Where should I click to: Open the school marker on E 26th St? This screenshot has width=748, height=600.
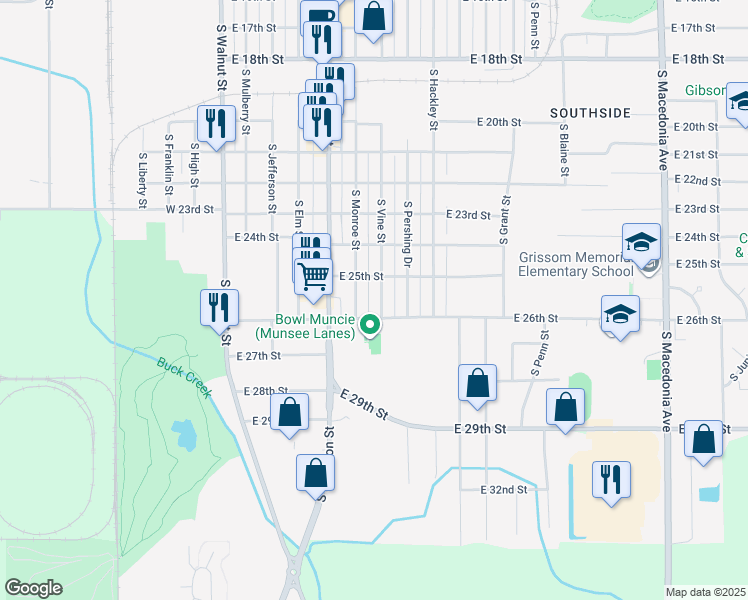(x=620, y=317)
